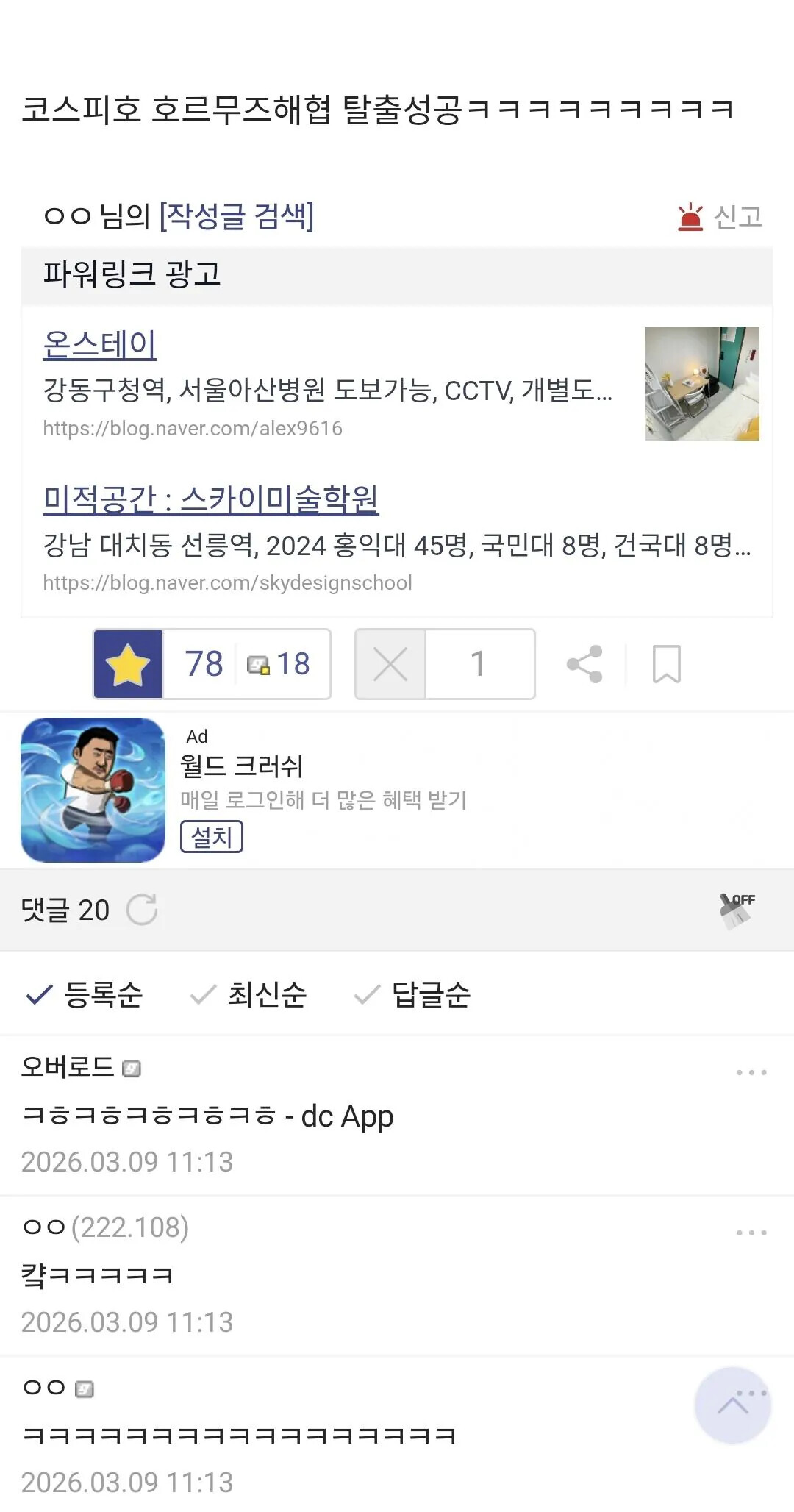Refresh the comment list

(142, 910)
